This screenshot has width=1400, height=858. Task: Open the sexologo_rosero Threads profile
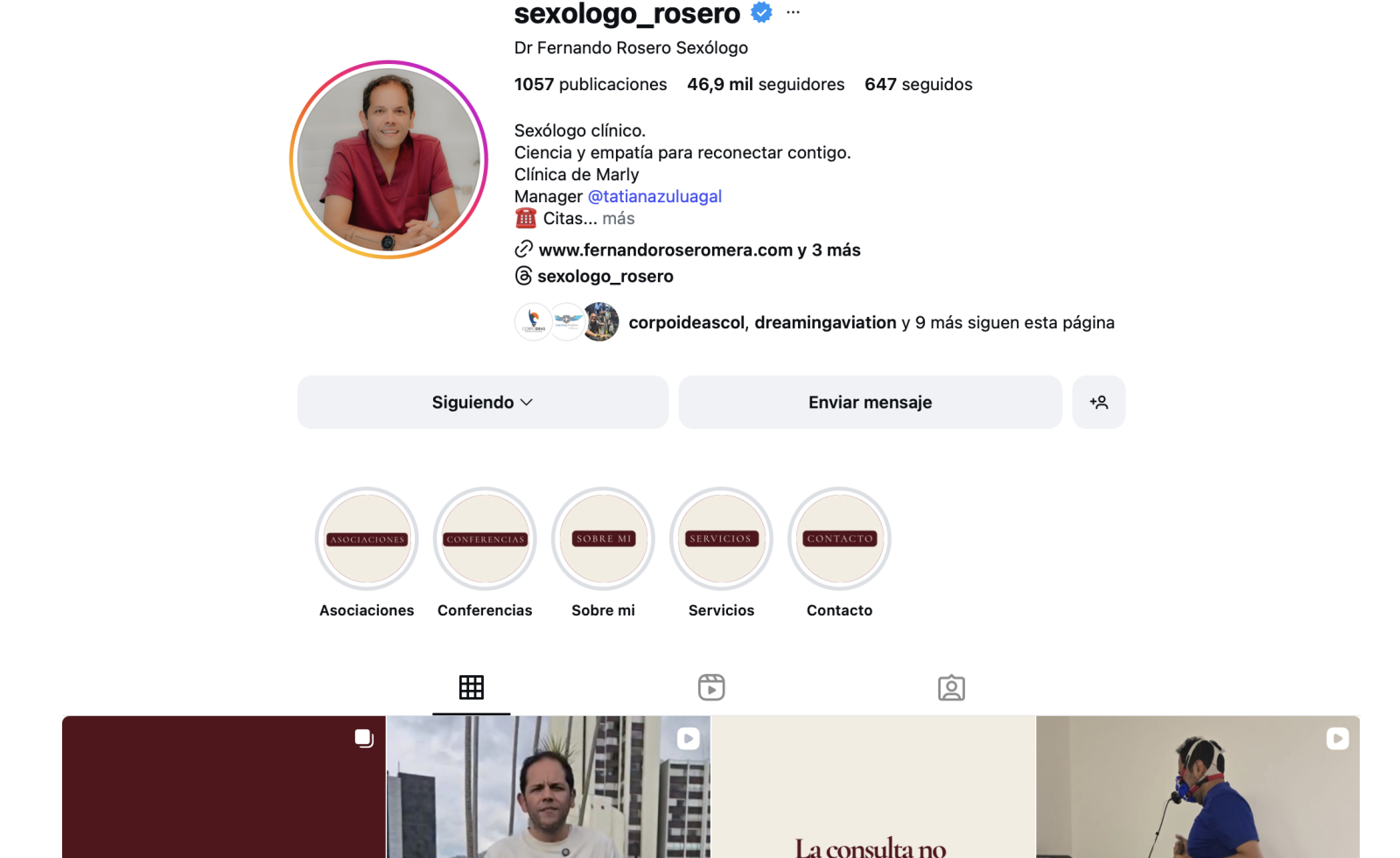(x=605, y=276)
